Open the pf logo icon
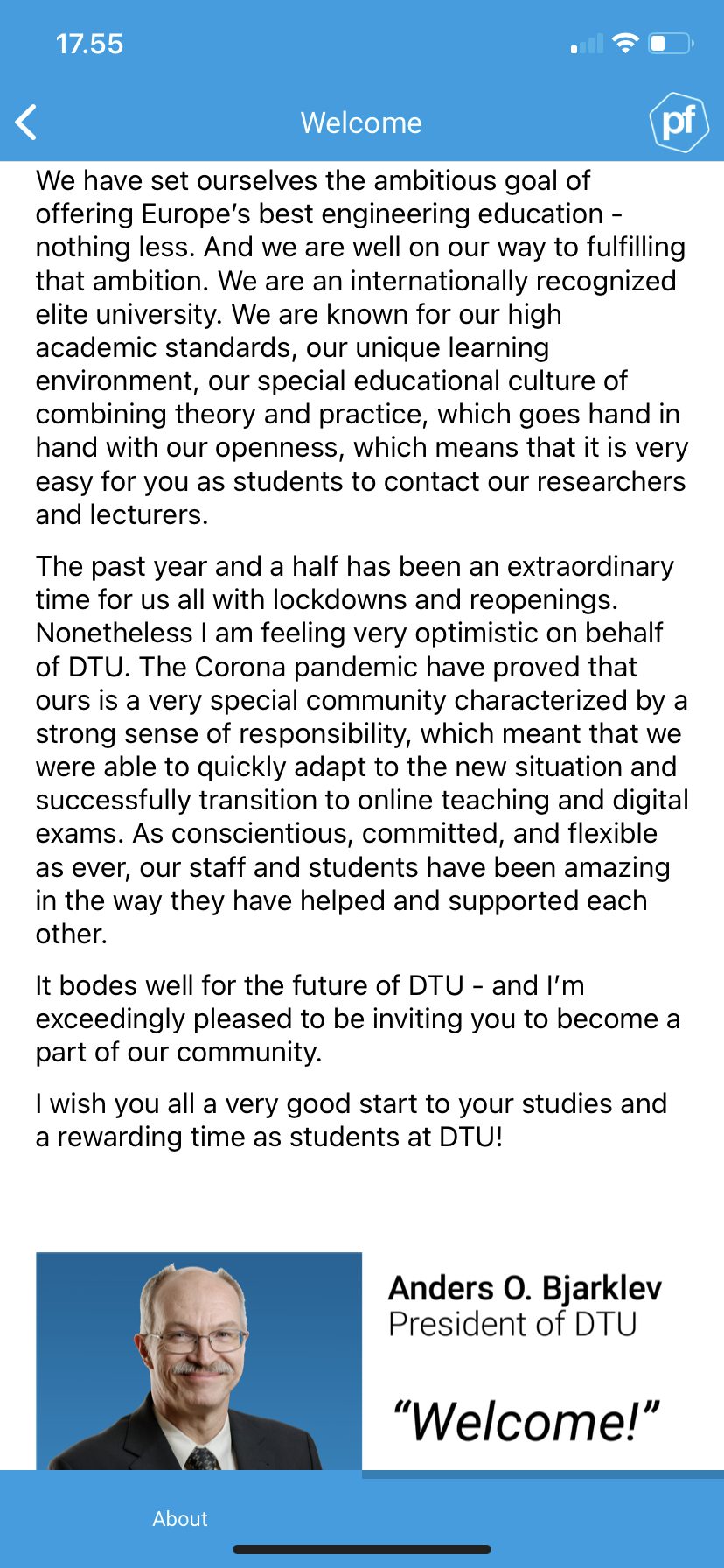724x1568 pixels. click(x=679, y=122)
